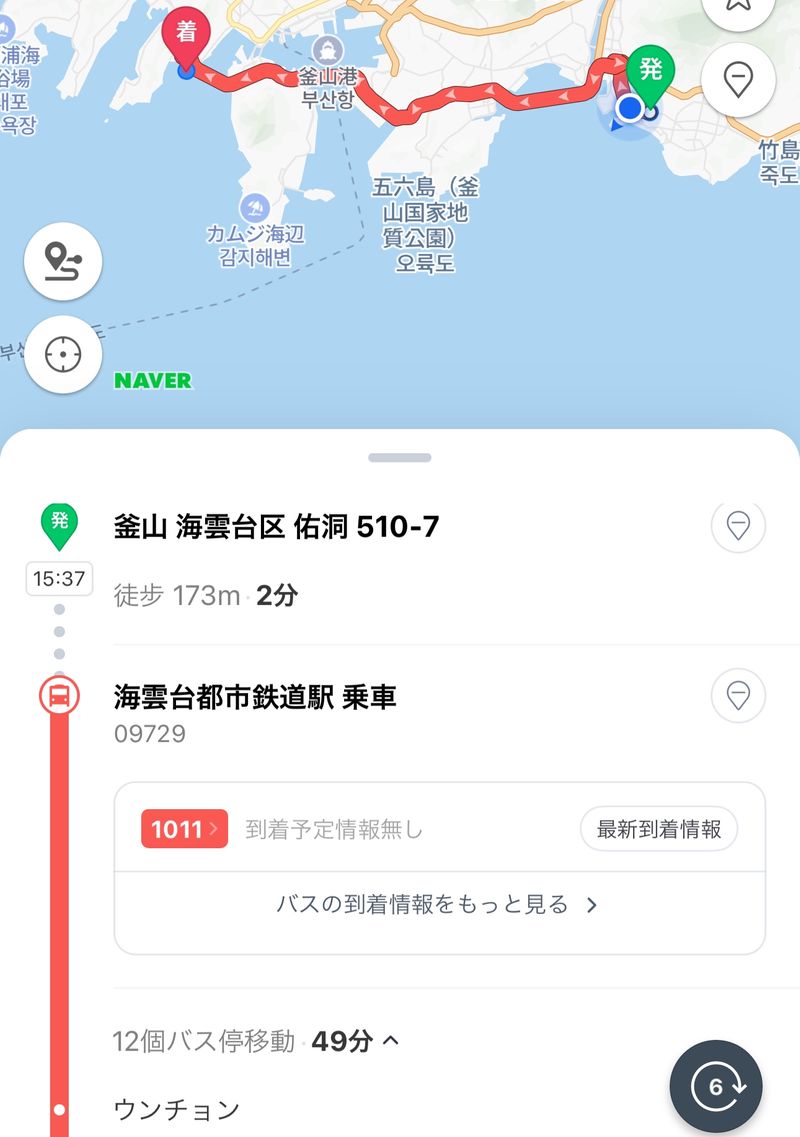Tap the map pin button at top right
Screen dimensions: 800x1137
coord(738,79)
